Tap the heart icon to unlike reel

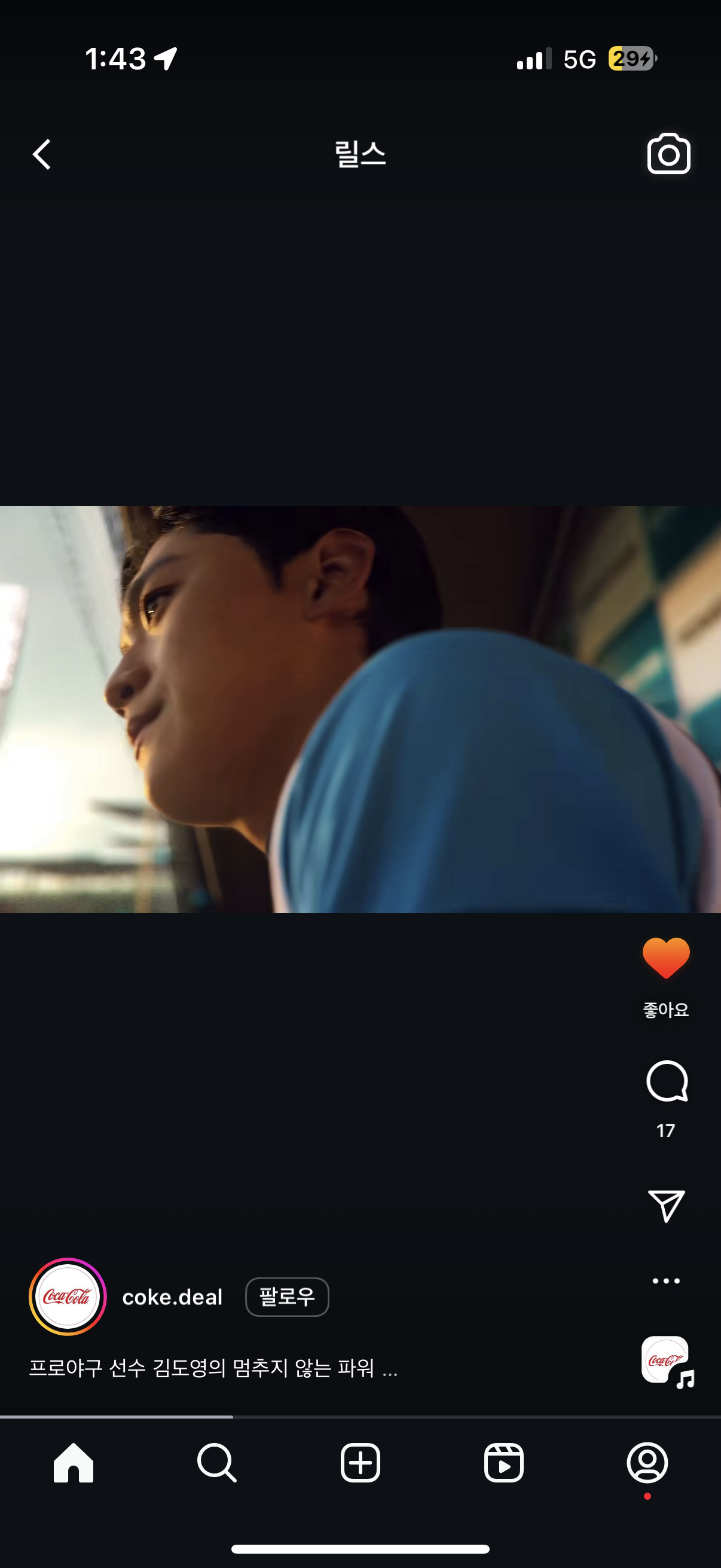click(x=665, y=958)
